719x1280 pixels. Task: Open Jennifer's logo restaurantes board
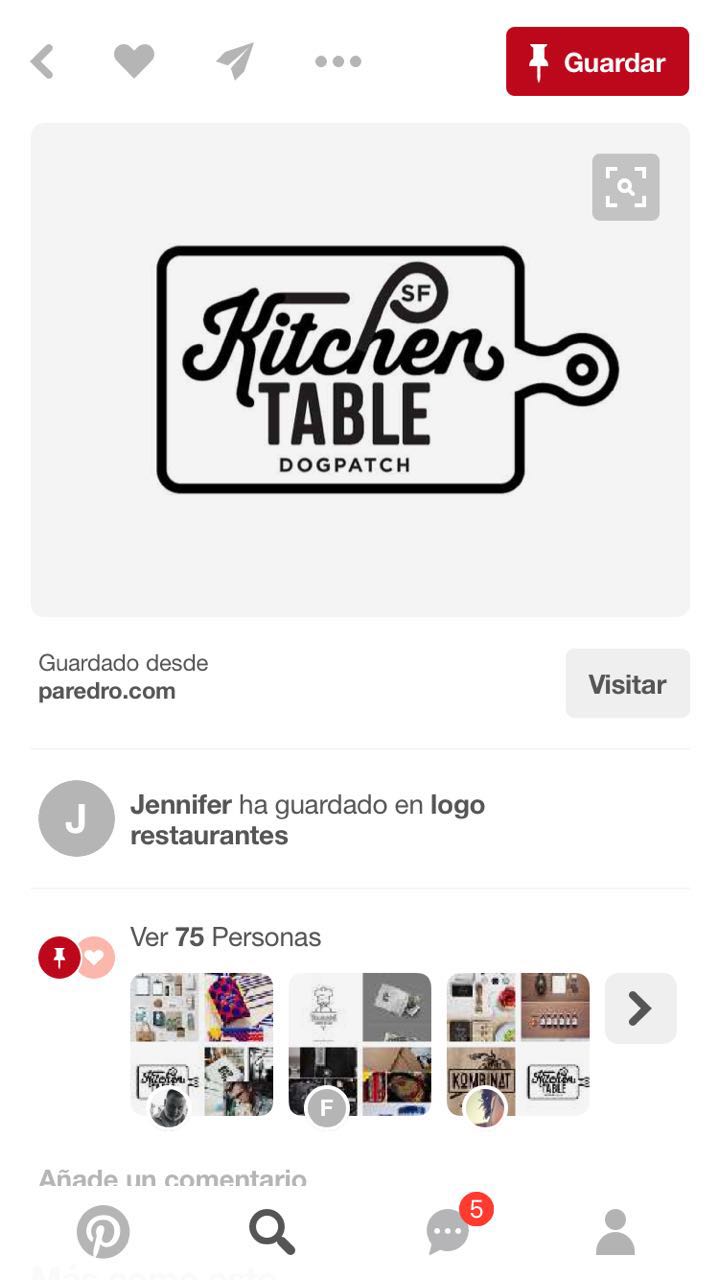click(307, 820)
